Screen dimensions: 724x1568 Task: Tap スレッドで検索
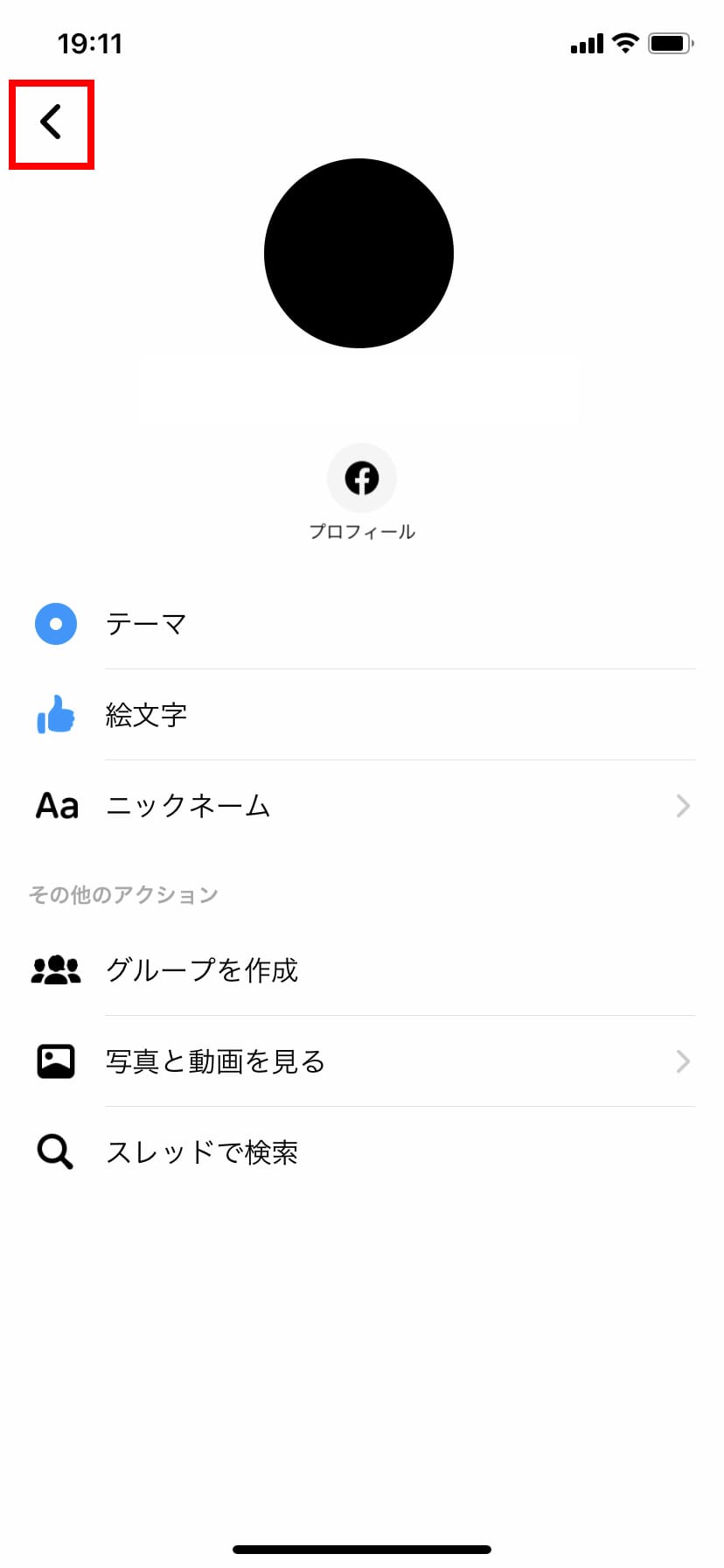(202, 1152)
